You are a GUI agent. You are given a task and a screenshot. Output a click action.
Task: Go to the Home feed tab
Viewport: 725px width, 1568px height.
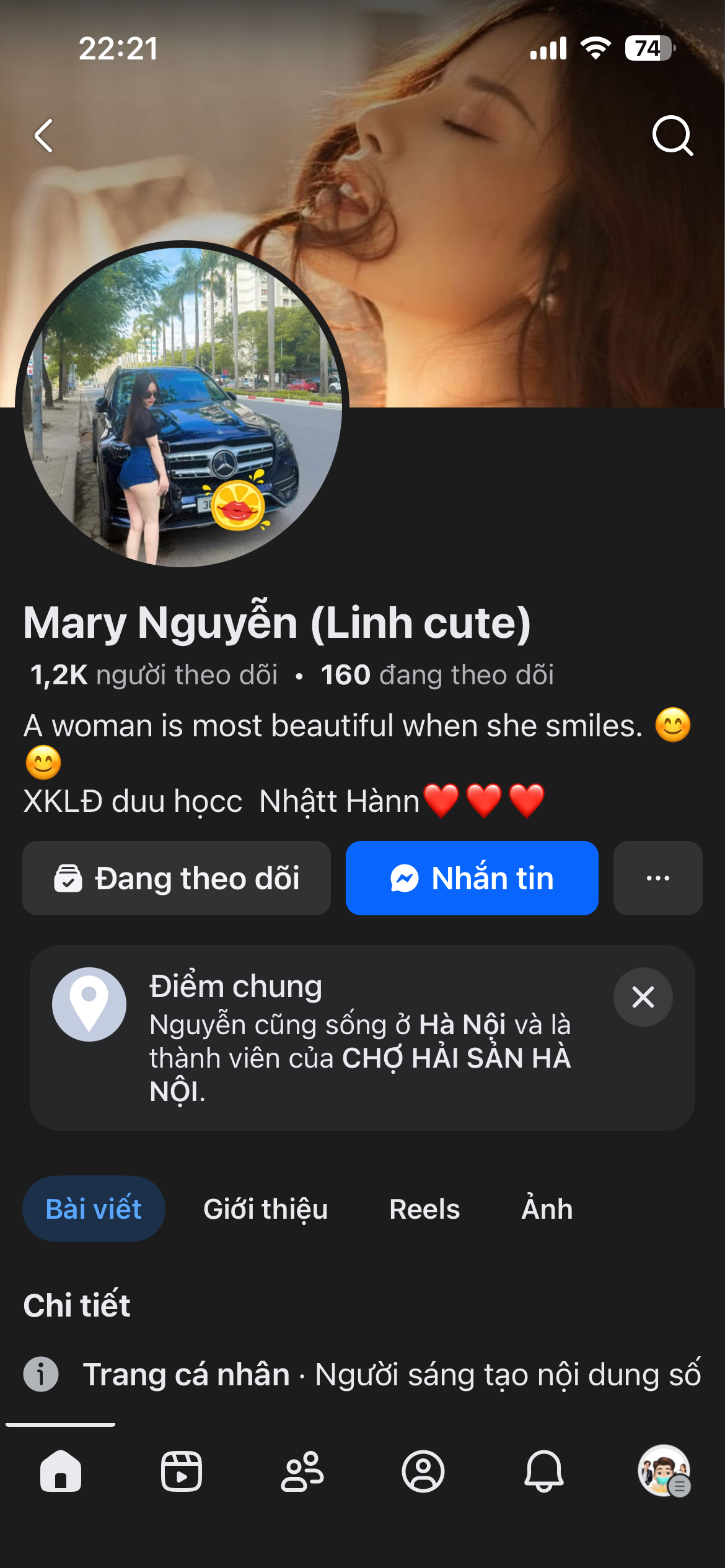point(60,1471)
